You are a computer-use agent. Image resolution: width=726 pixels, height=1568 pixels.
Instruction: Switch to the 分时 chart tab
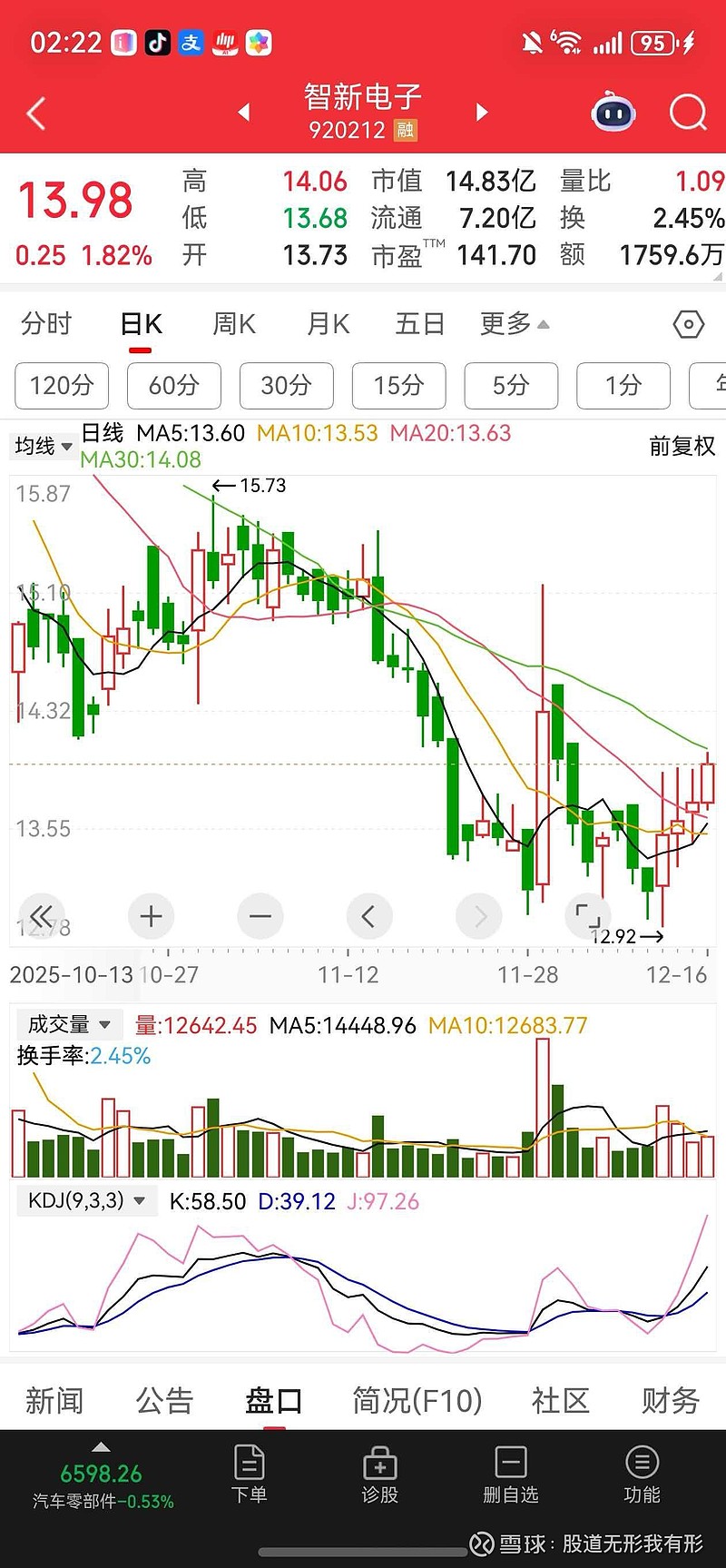[x=45, y=324]
